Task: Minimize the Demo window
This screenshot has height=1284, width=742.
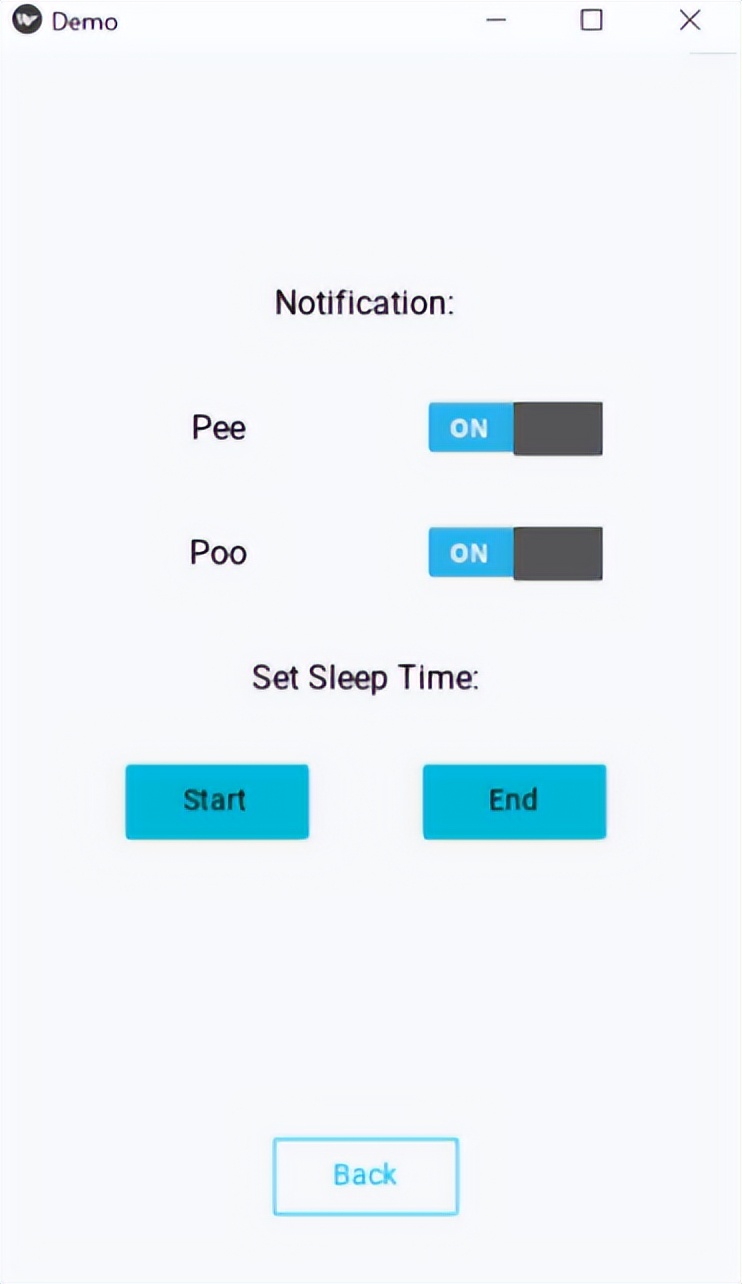Action: pos(496,20)
